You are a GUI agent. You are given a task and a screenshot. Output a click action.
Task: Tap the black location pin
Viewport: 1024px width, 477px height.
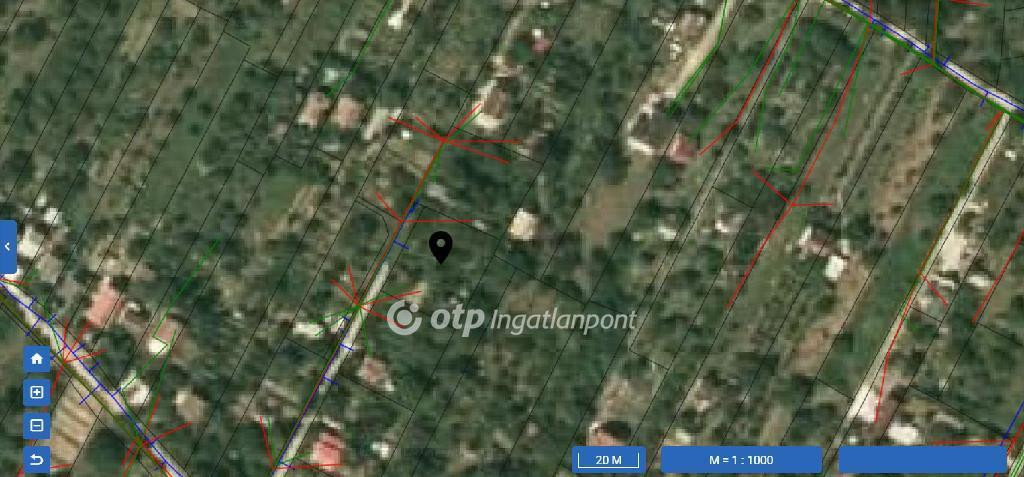click(440, 246)
